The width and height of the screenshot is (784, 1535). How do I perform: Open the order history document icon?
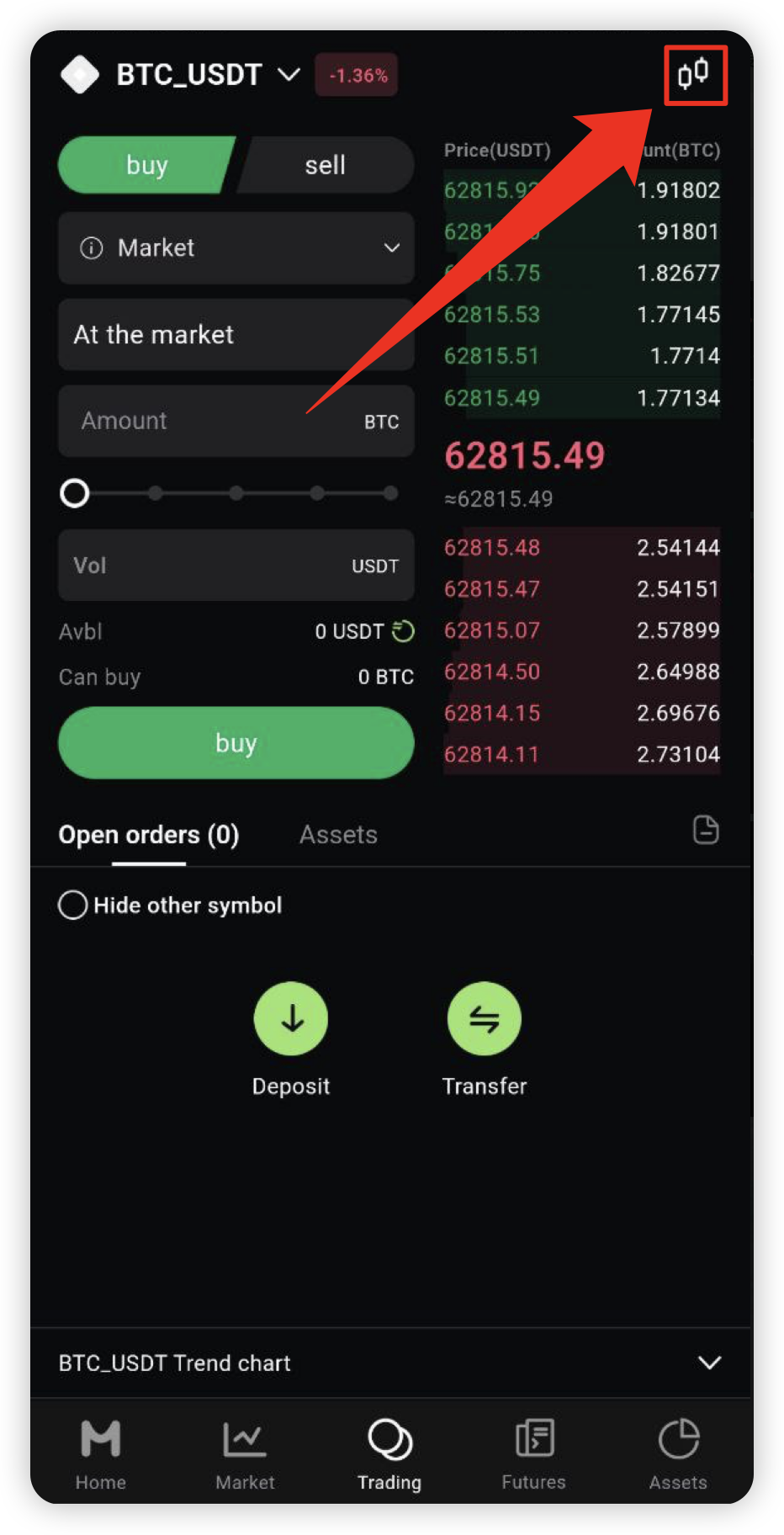click(706, 830)
